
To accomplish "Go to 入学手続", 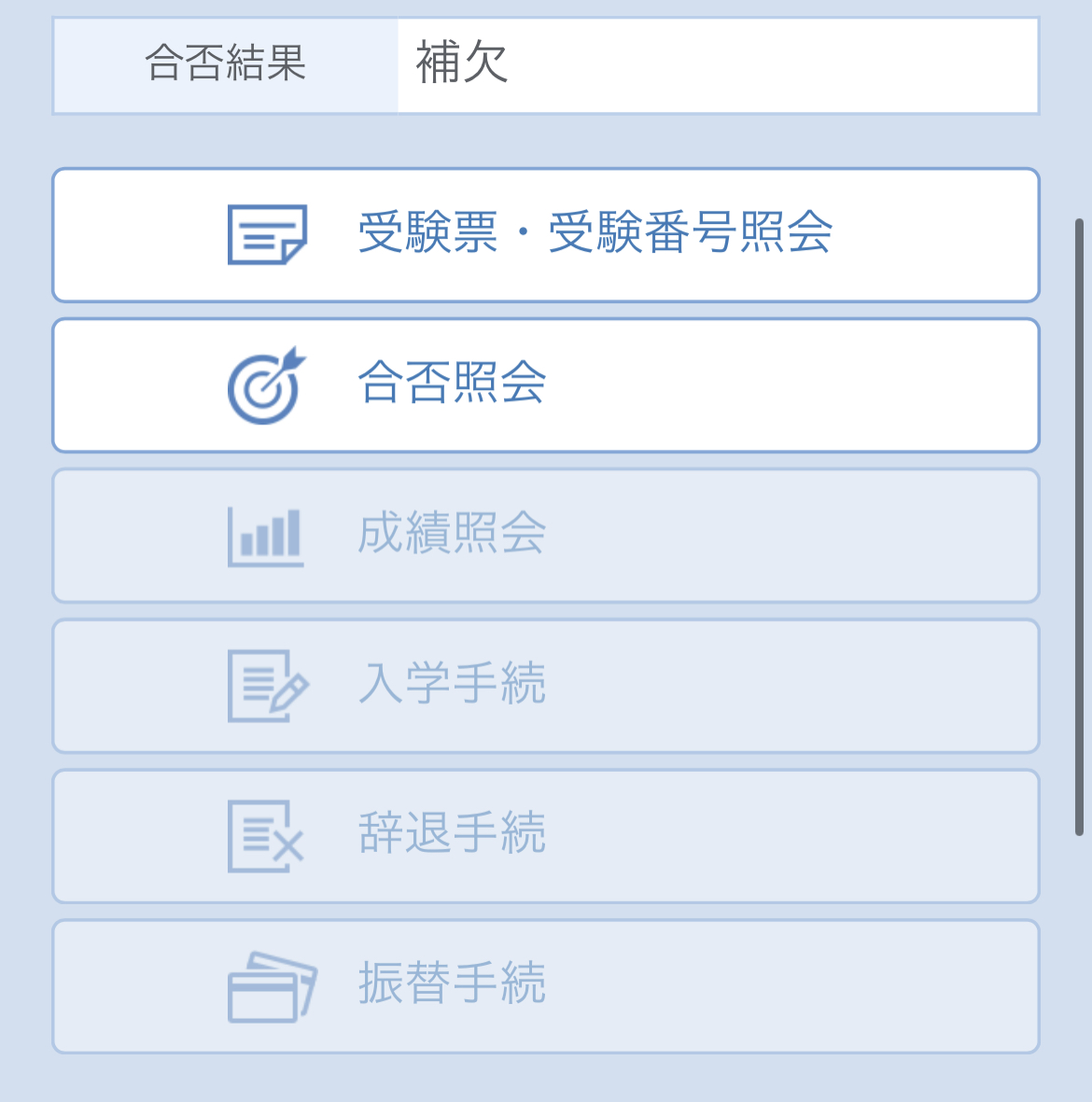I will coord(545,686).
